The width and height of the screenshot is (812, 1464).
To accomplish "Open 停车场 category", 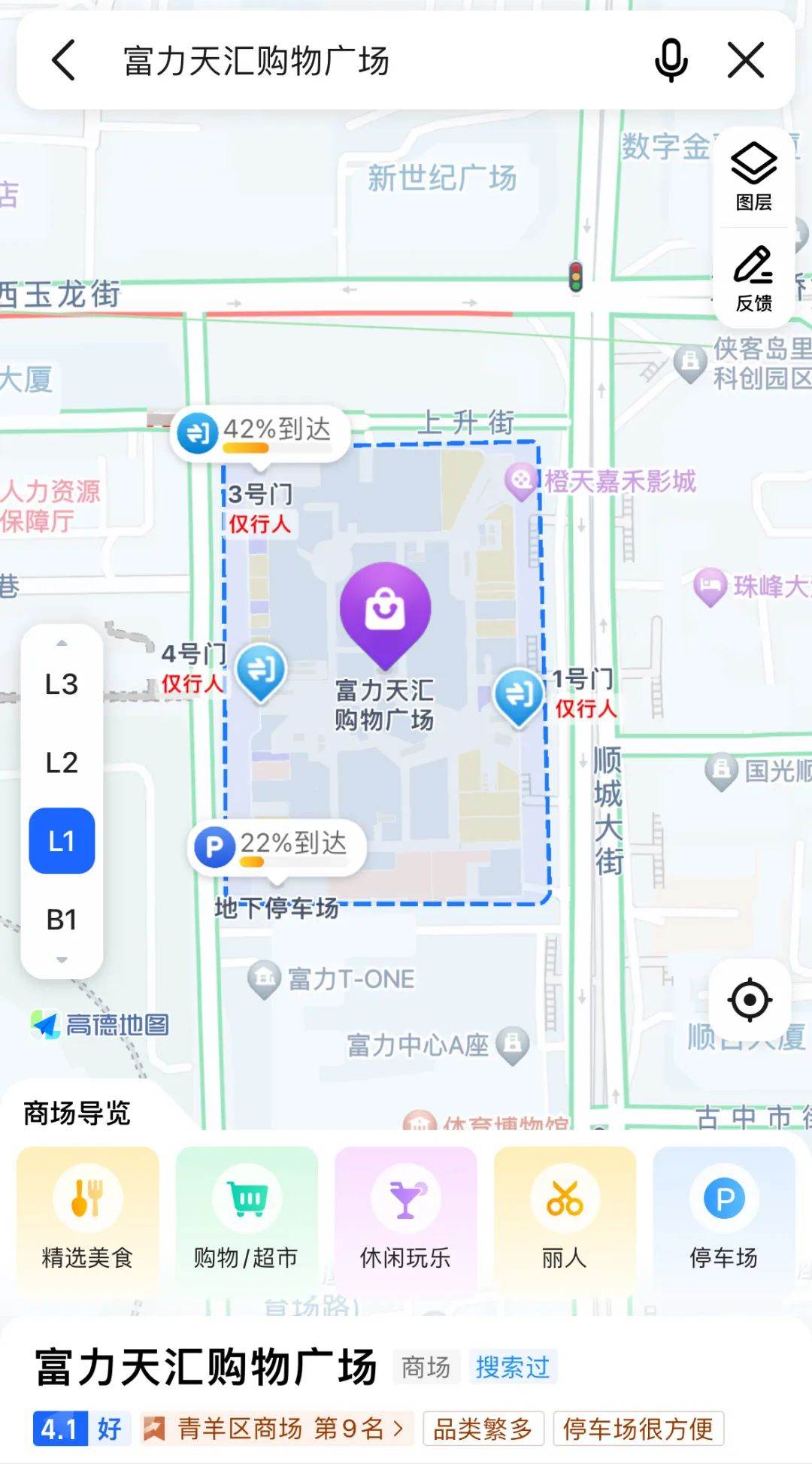I will click(x=723, y=1219).
